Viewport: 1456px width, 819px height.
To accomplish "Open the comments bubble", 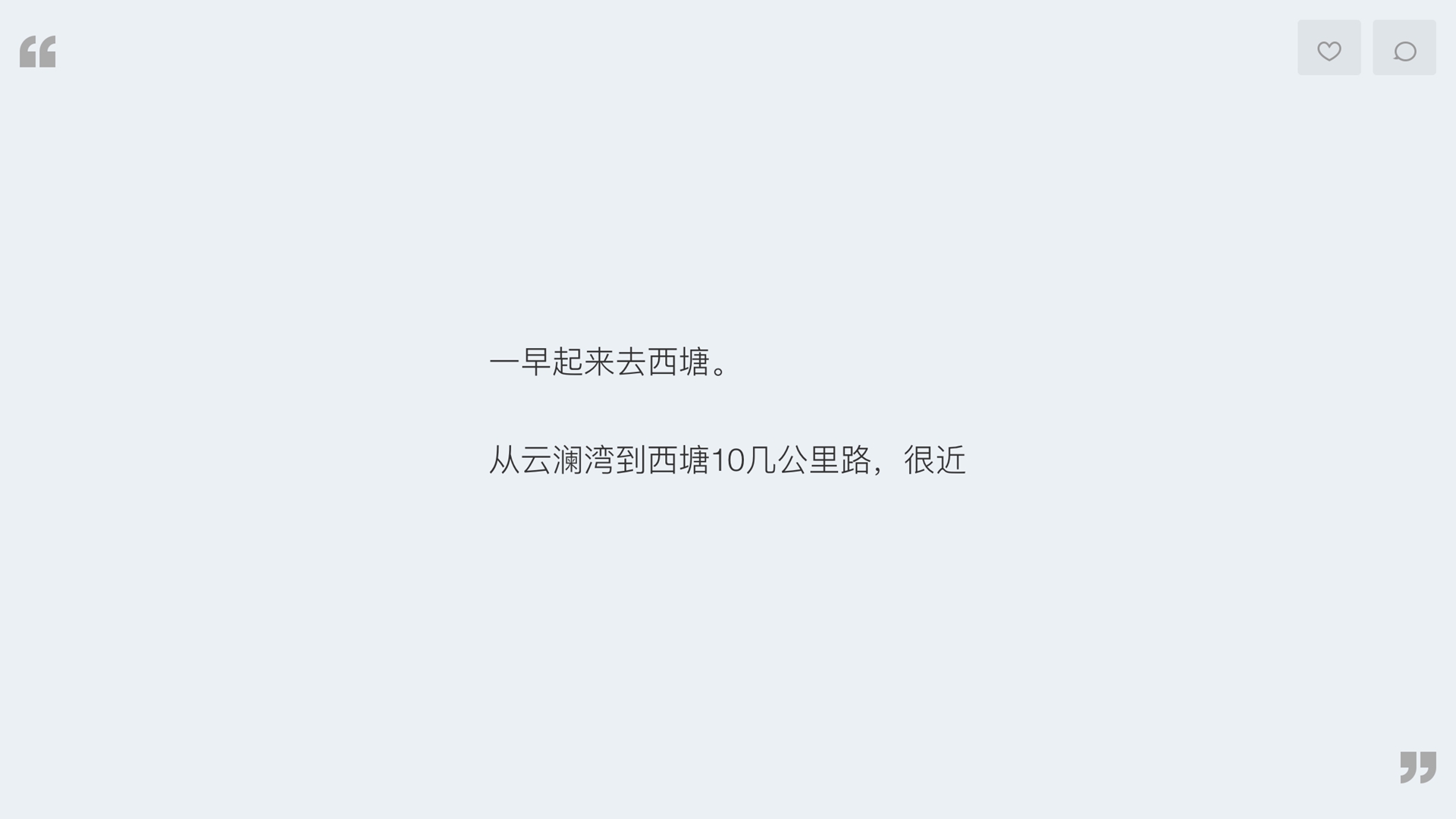I will pyautogui.click(x=1404, y=49).
